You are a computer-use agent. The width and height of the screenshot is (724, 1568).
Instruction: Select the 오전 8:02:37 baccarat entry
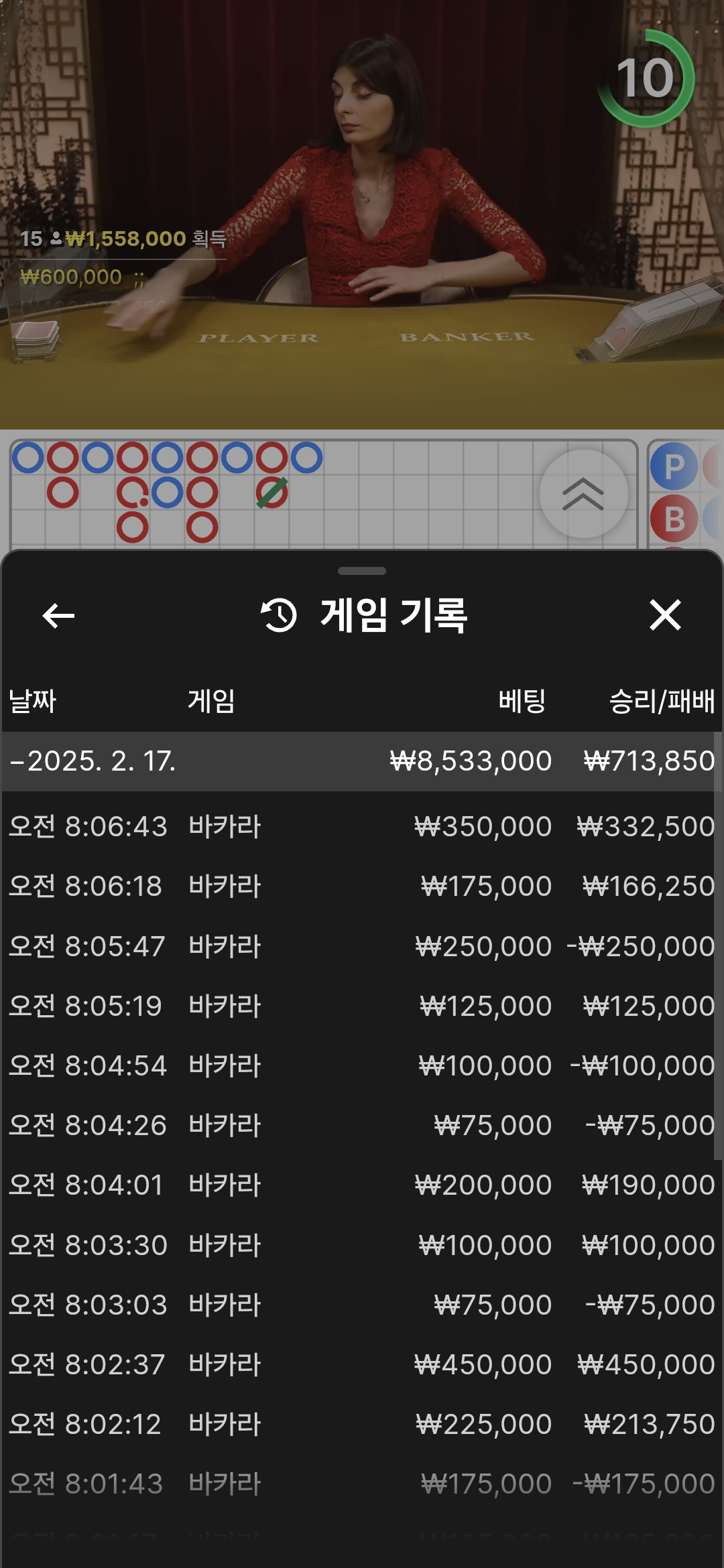point(362,1364)
